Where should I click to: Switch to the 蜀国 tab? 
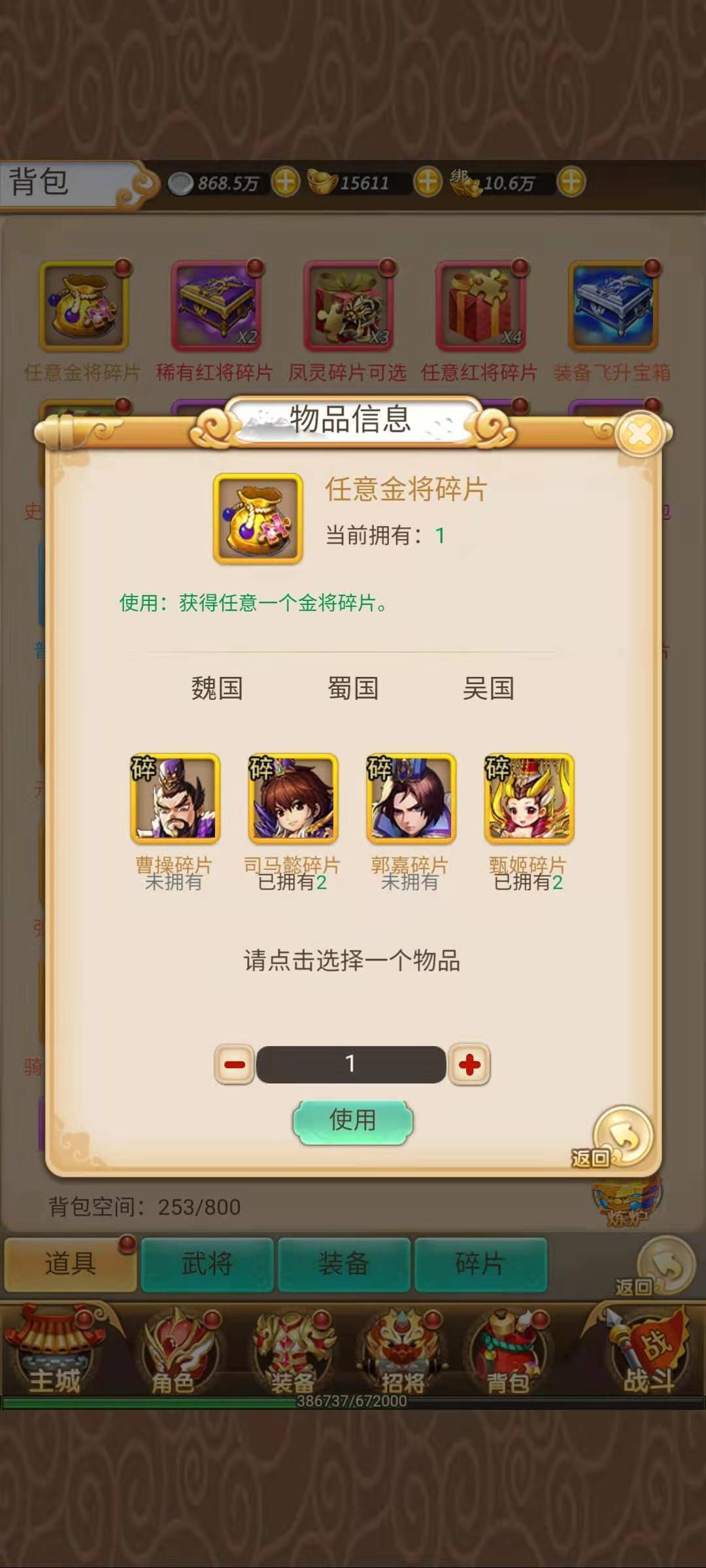(x=353, y=688)
